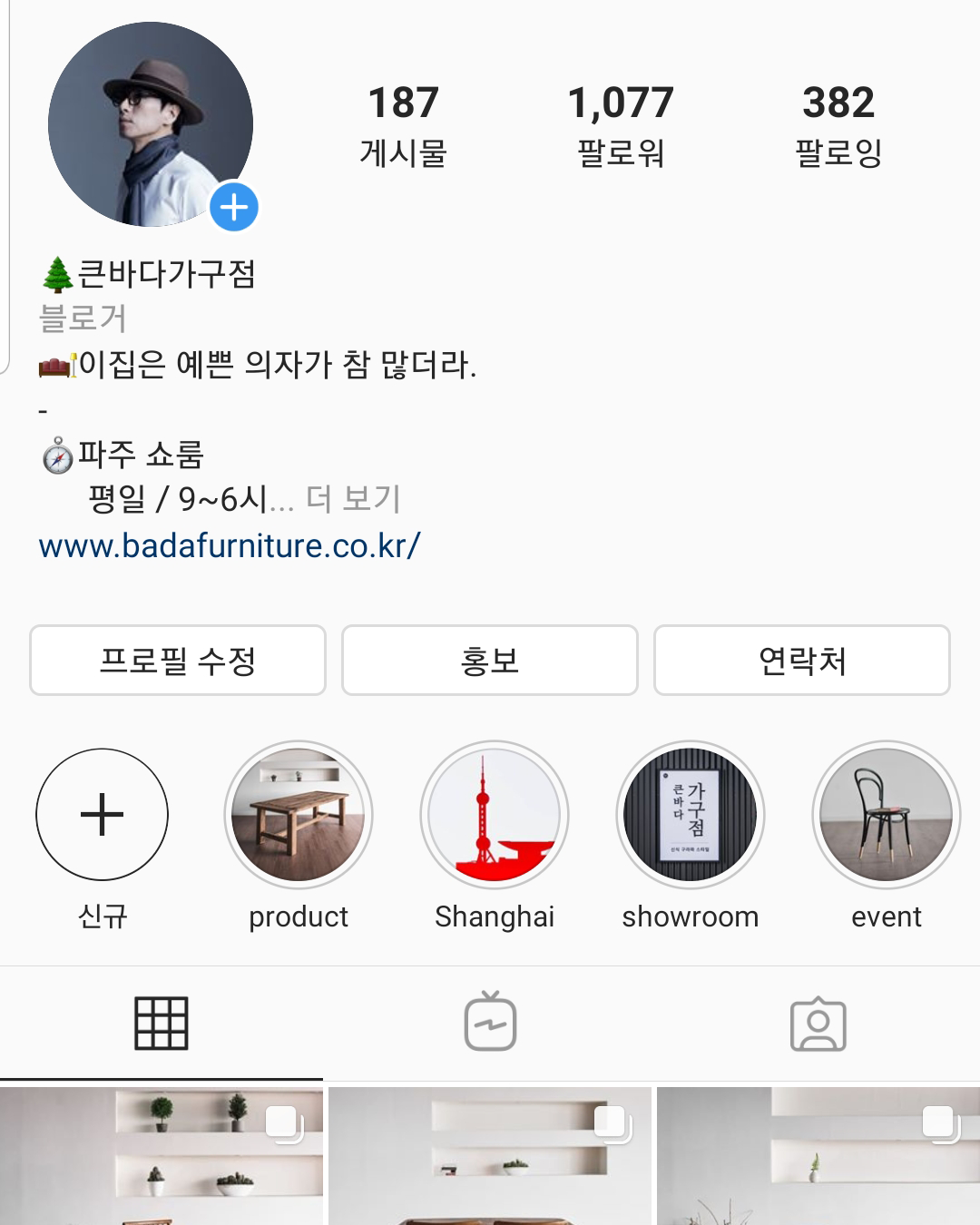Switch to the tagged photos tab
The image size is (980, 1225).
(x=818, y=1024)
